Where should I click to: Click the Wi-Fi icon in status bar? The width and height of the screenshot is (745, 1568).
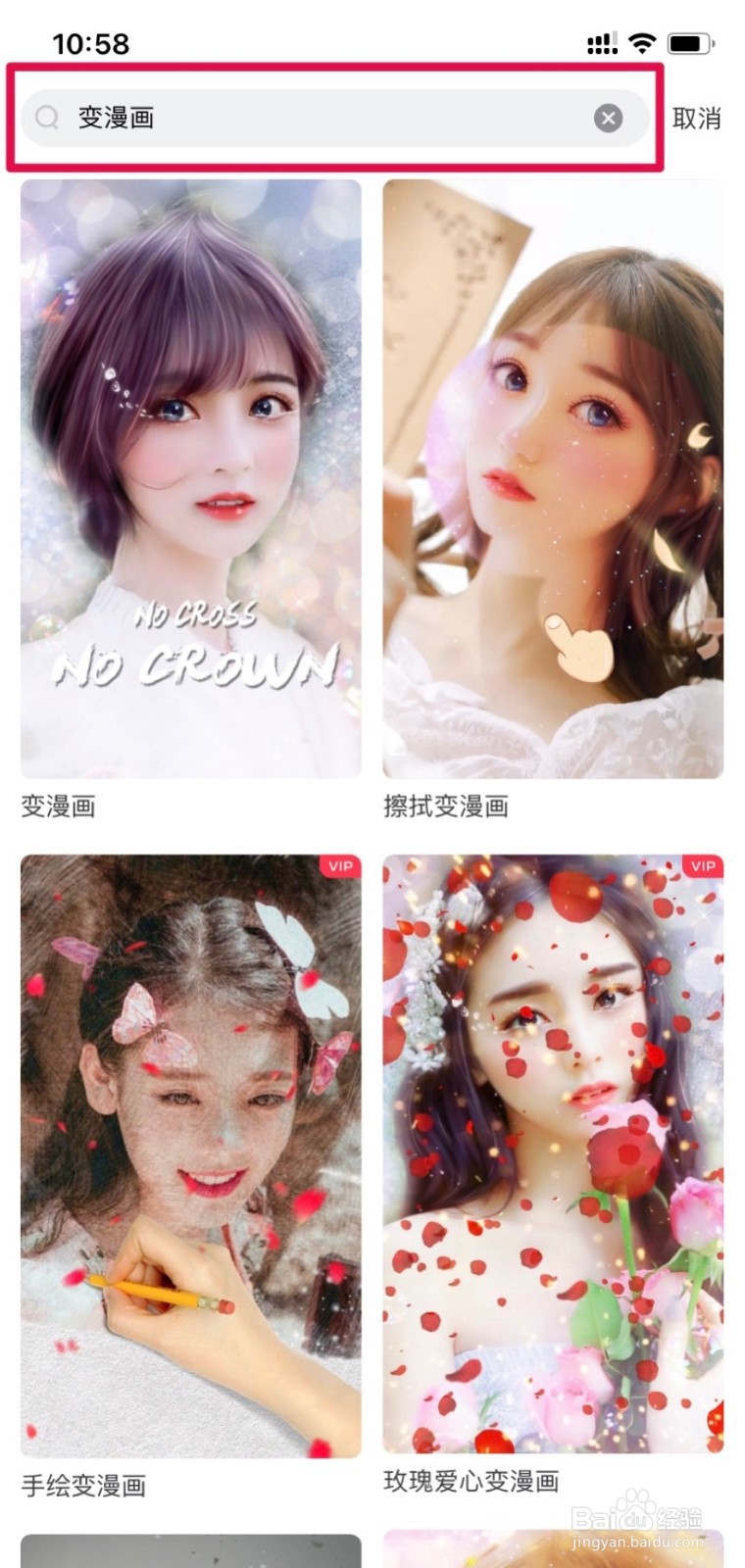coord(642,43)
